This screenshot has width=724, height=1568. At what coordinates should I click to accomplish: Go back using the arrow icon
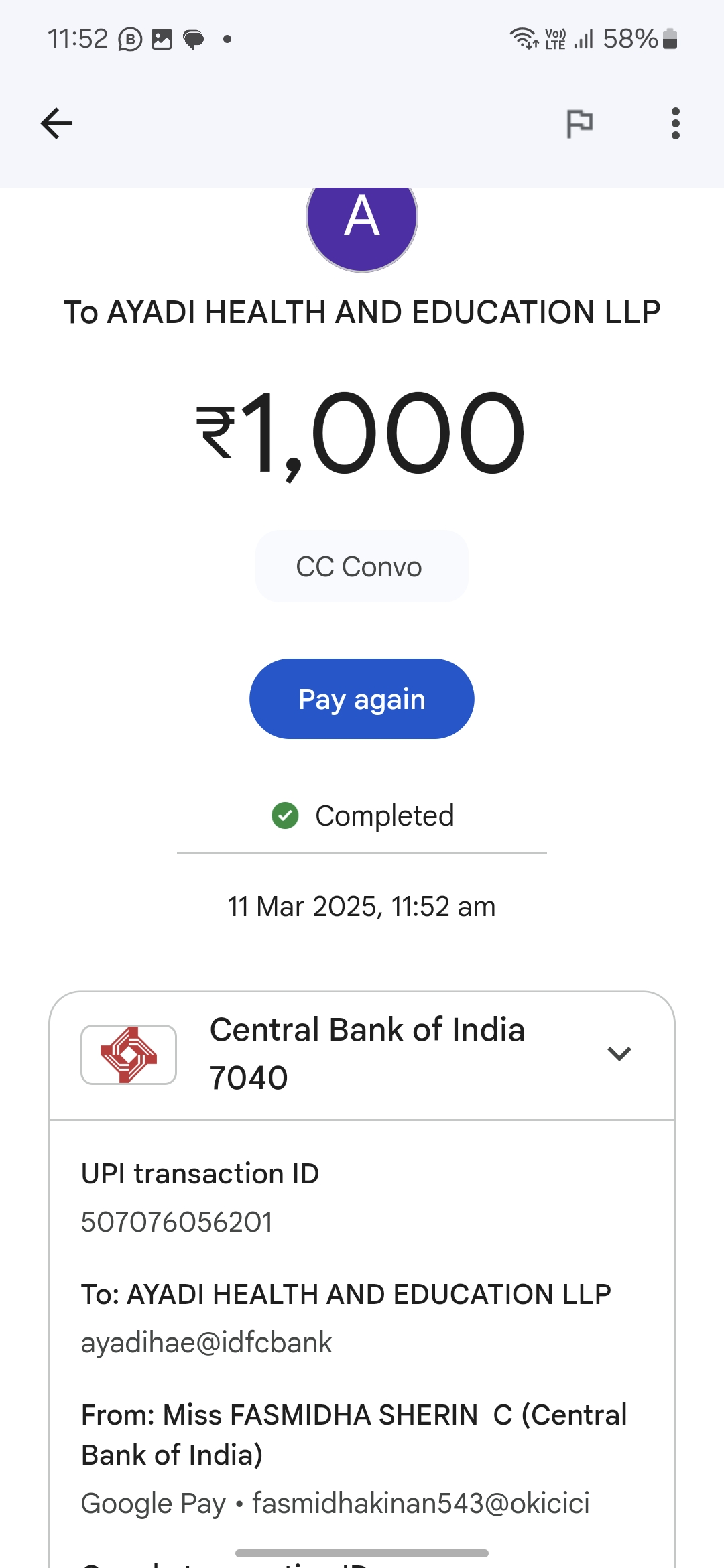(56, 123)
